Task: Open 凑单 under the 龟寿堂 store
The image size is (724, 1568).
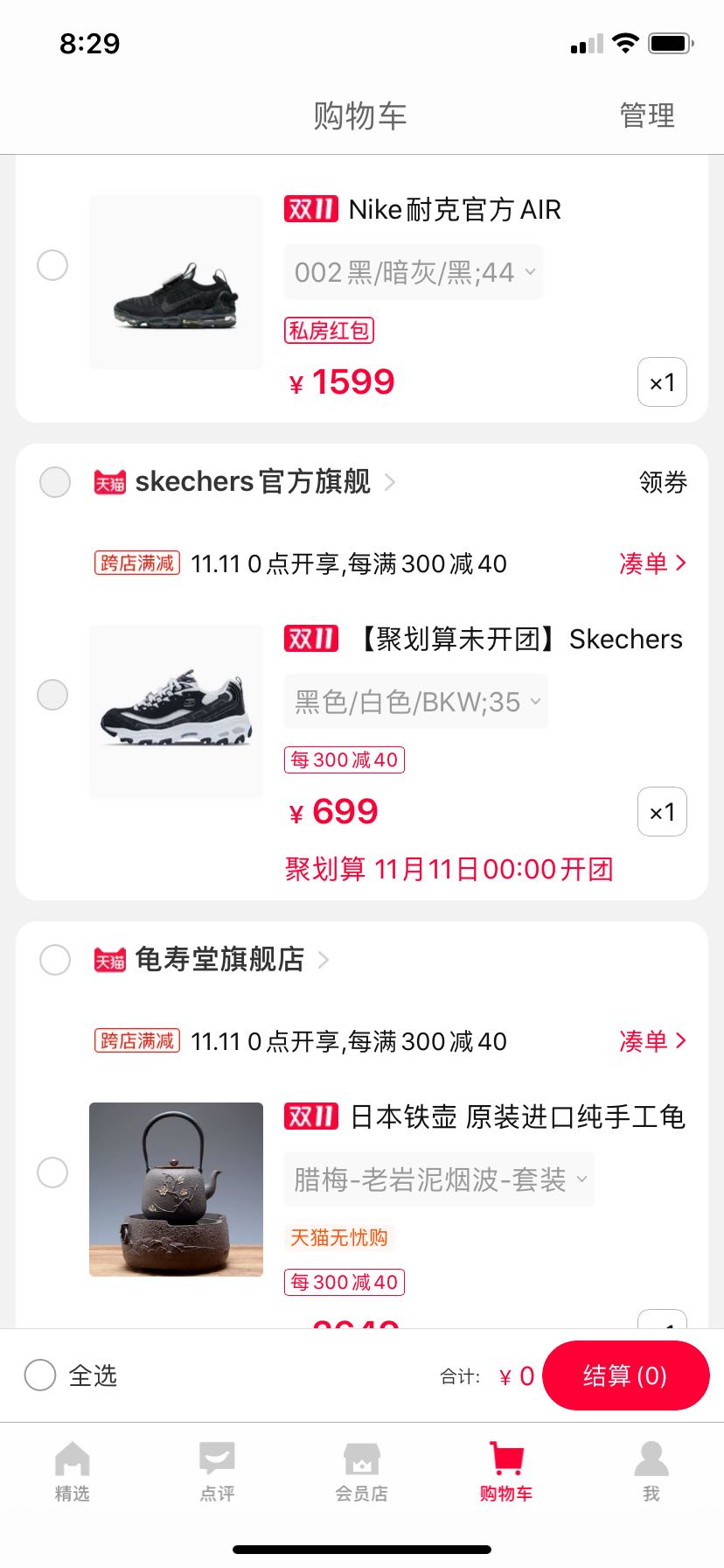Action: 652,1041
